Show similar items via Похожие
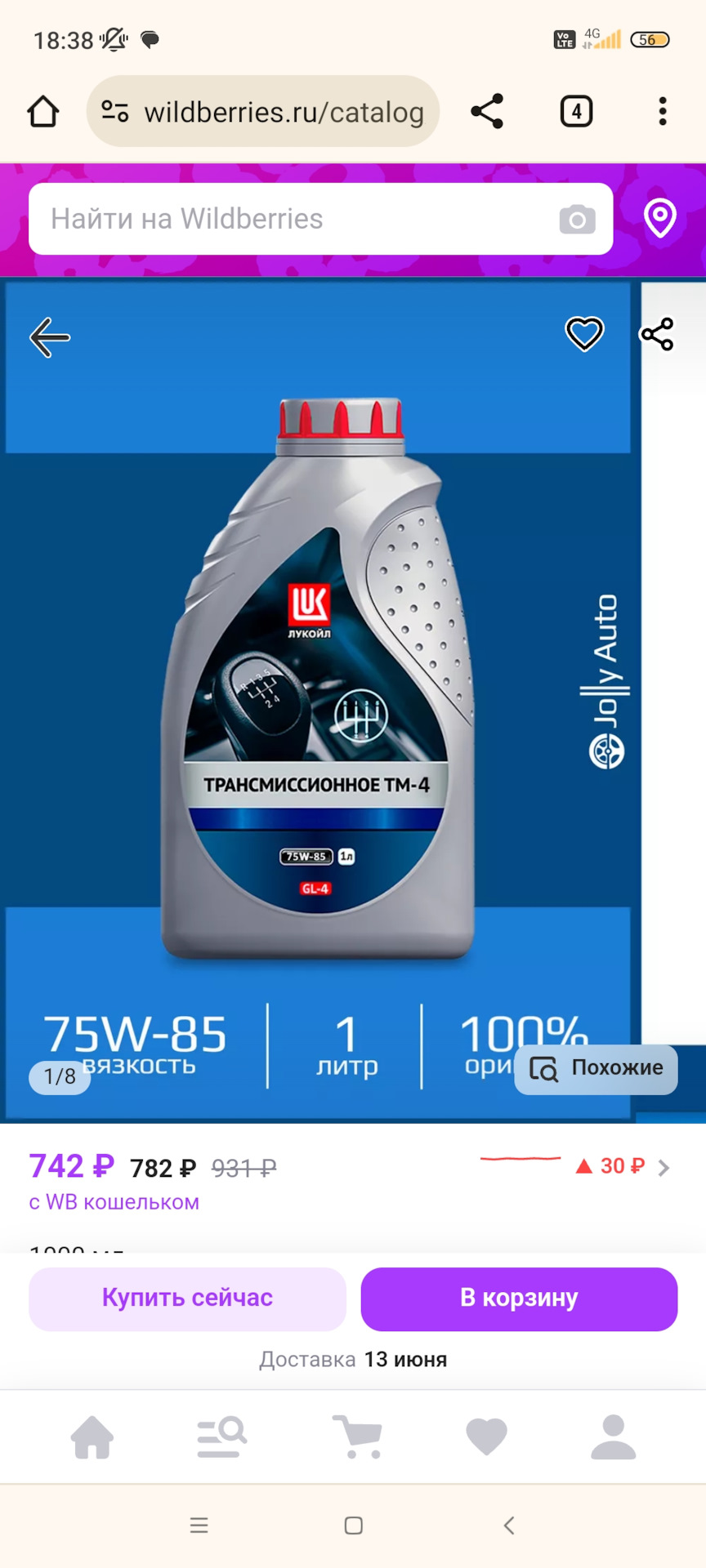Screen dimensions: 706x1568 [x=596, y=1069]
